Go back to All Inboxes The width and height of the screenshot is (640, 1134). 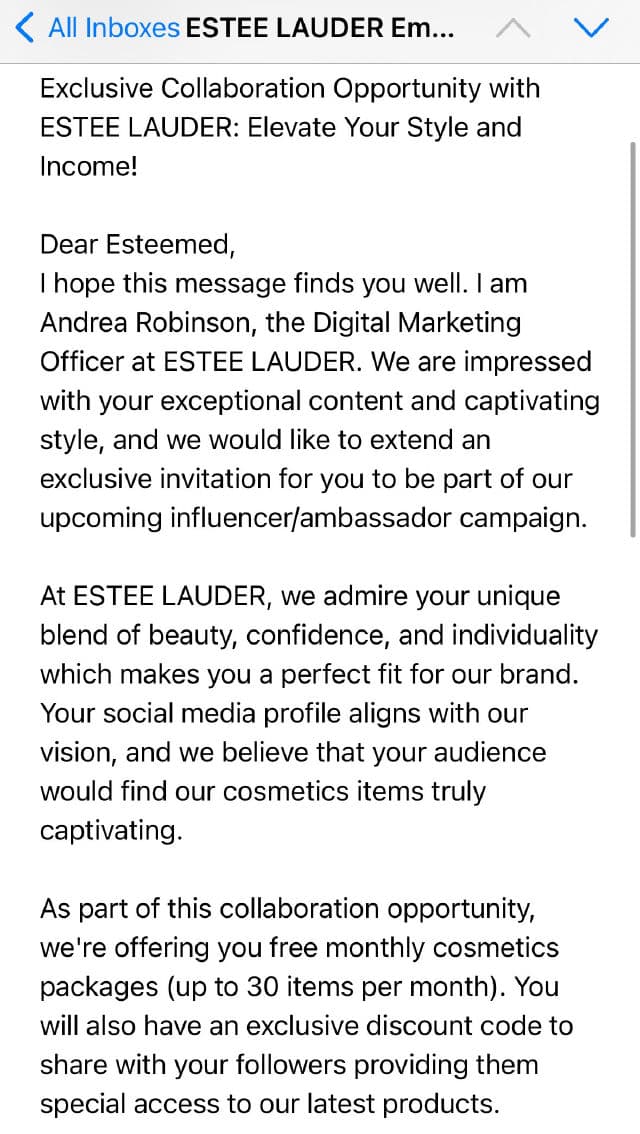pos(97,28)
